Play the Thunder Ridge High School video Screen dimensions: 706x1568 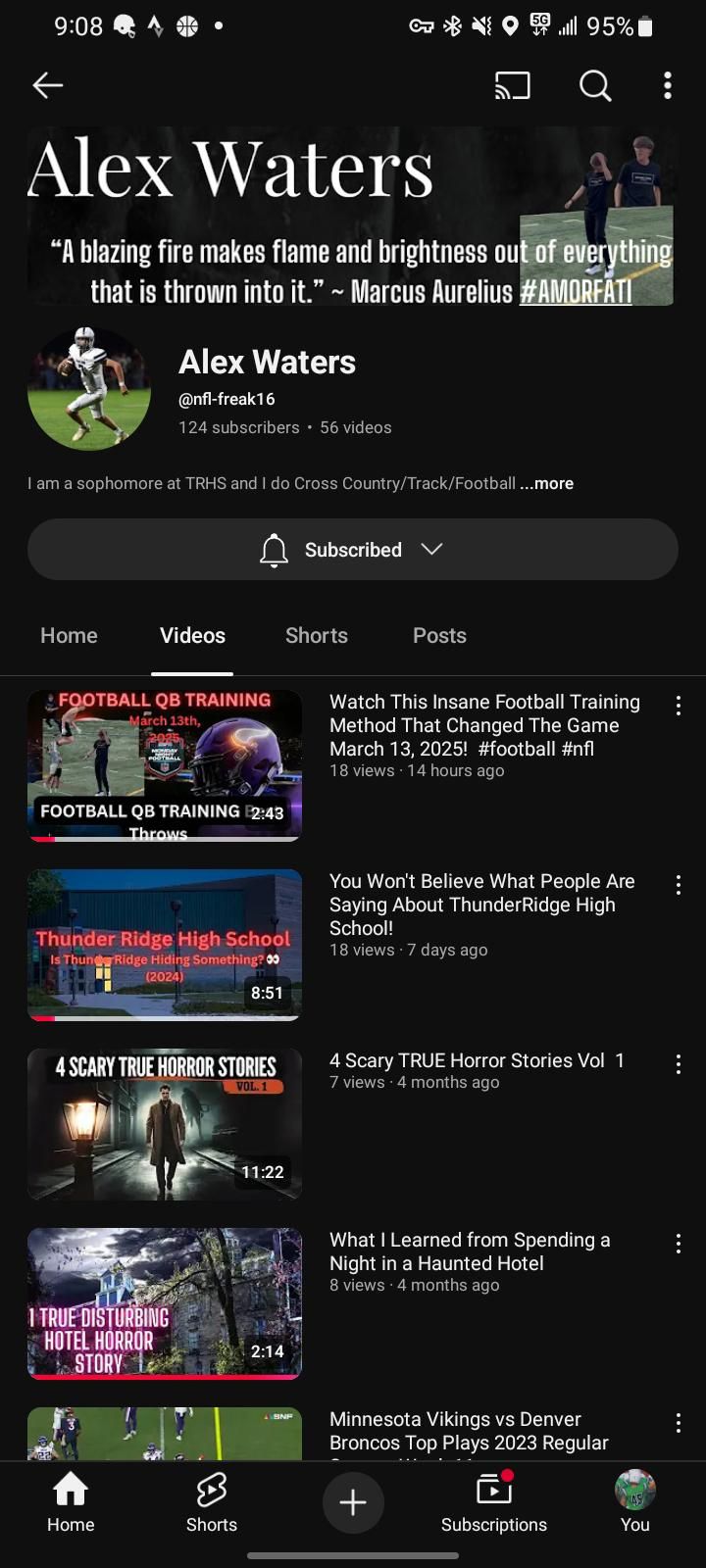pos(165,945)
